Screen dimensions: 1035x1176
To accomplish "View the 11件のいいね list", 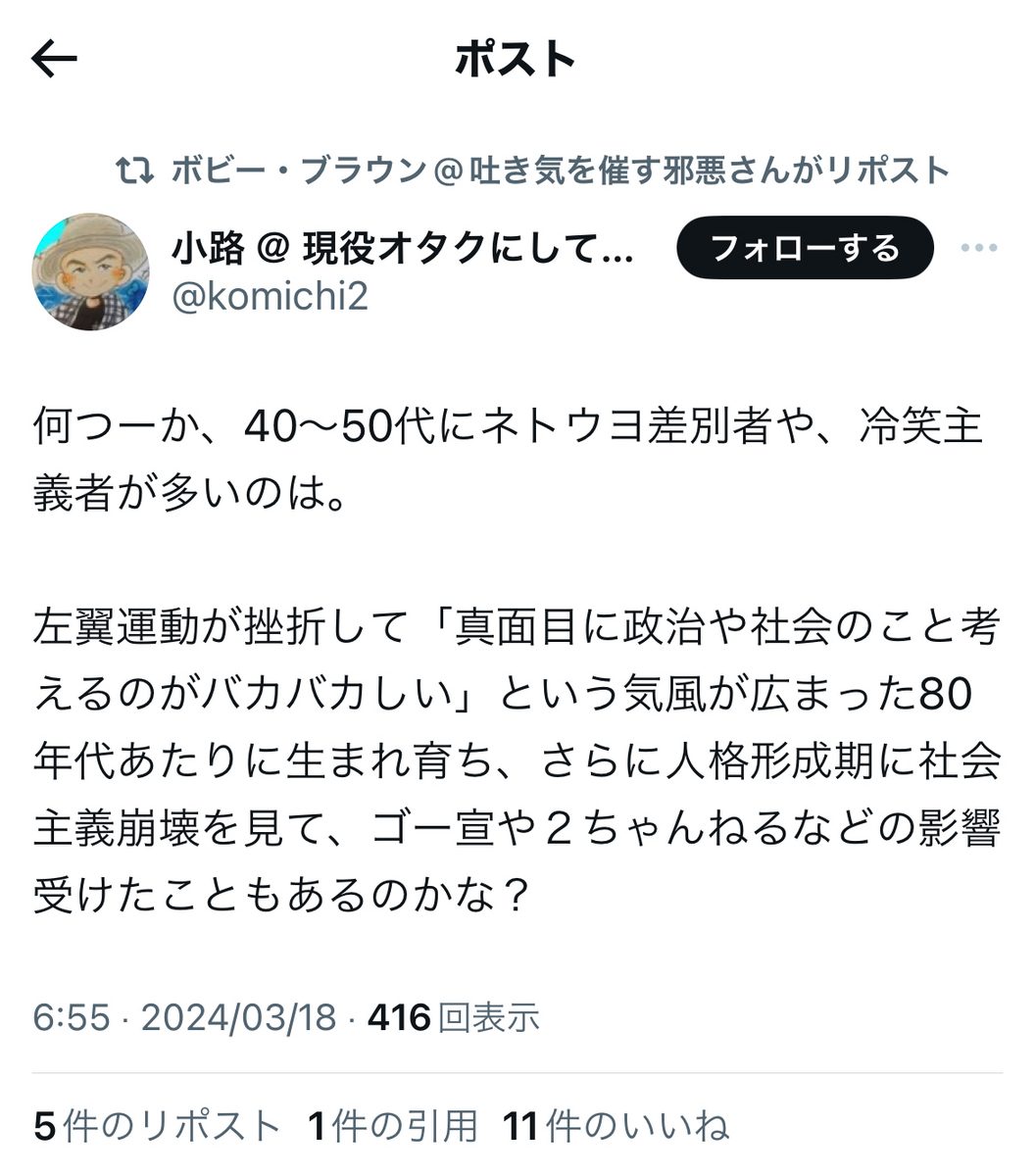I will tap(616, 1126).
